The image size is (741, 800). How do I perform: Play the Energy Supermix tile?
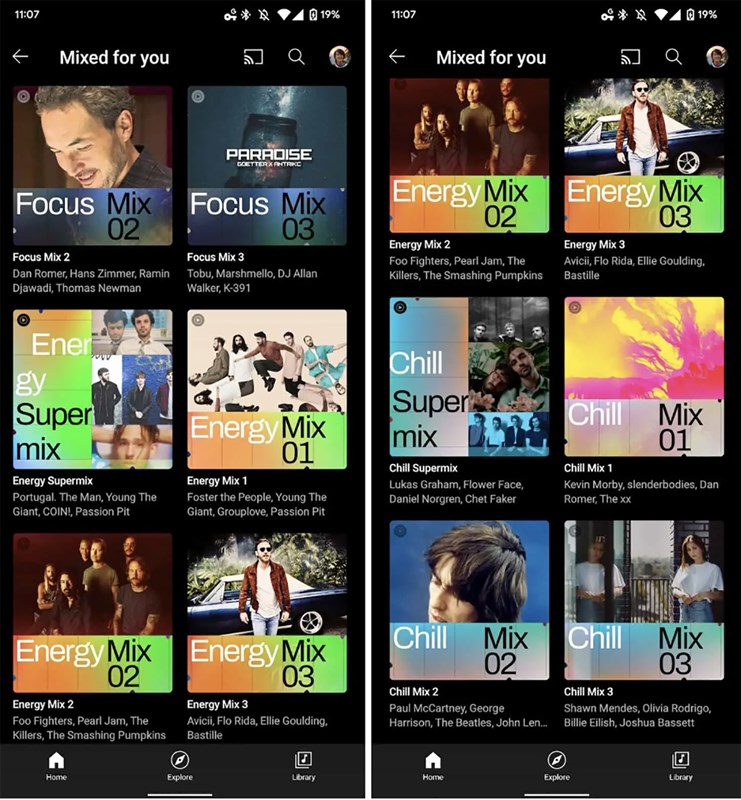click(x=92, y=388)
